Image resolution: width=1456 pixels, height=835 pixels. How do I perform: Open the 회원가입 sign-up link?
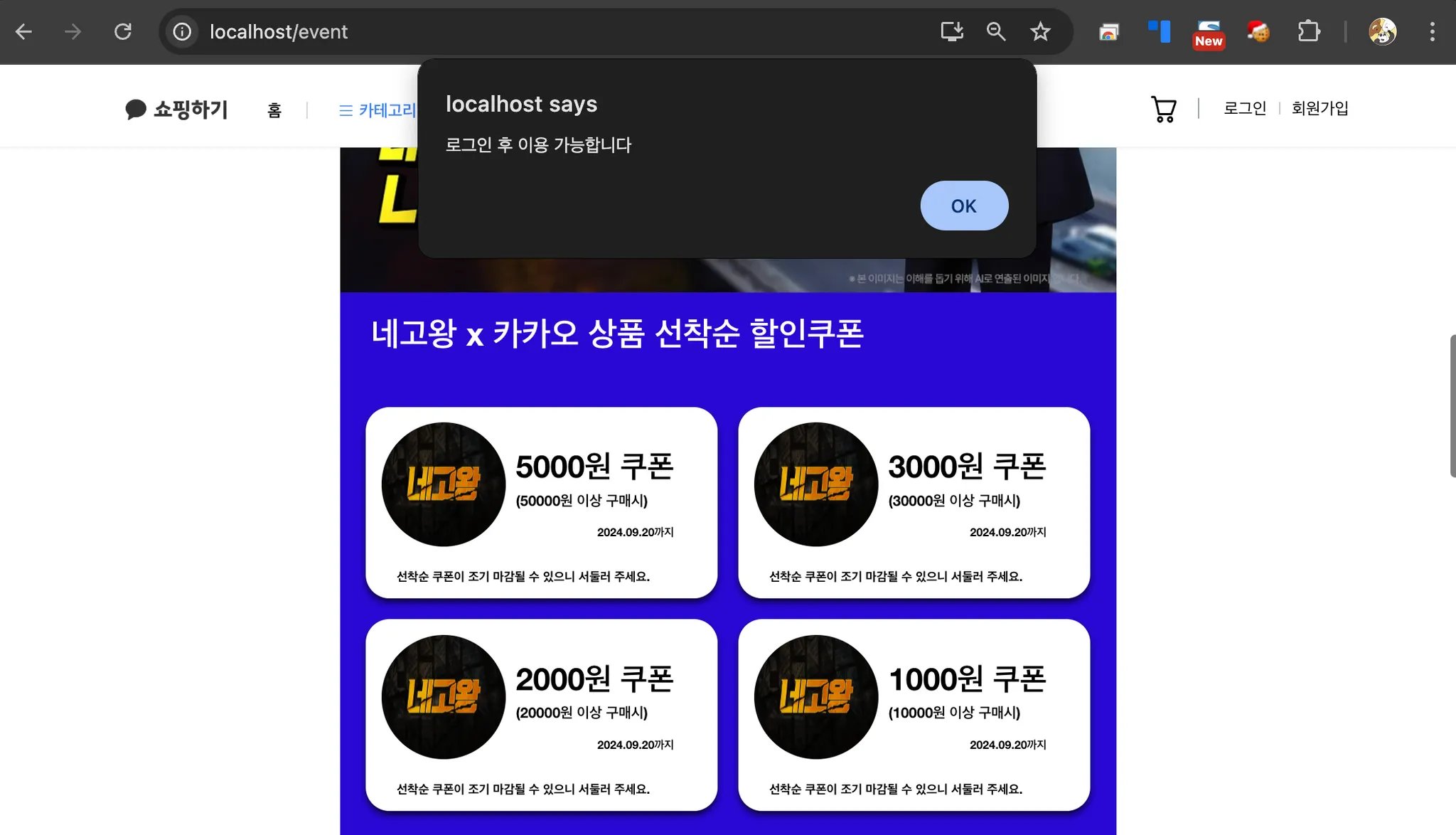tap(1319, 108)
